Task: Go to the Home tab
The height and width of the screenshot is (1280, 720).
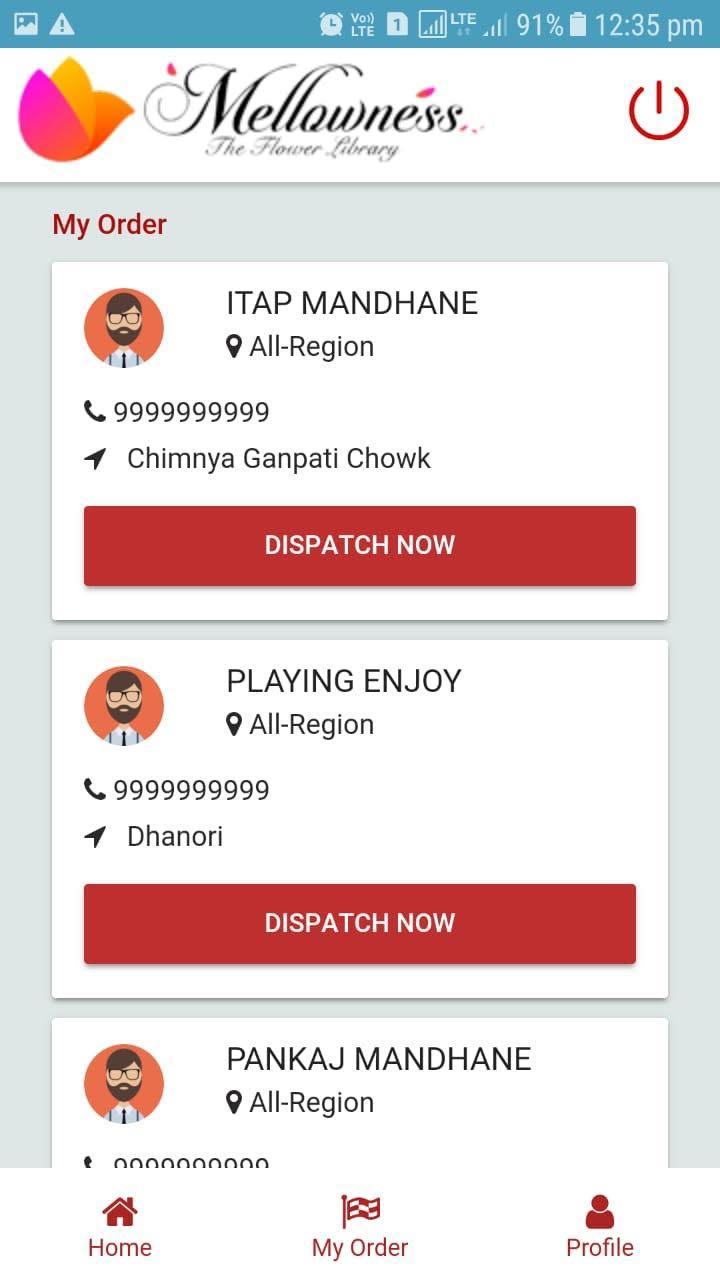Action: [120, 1227]
